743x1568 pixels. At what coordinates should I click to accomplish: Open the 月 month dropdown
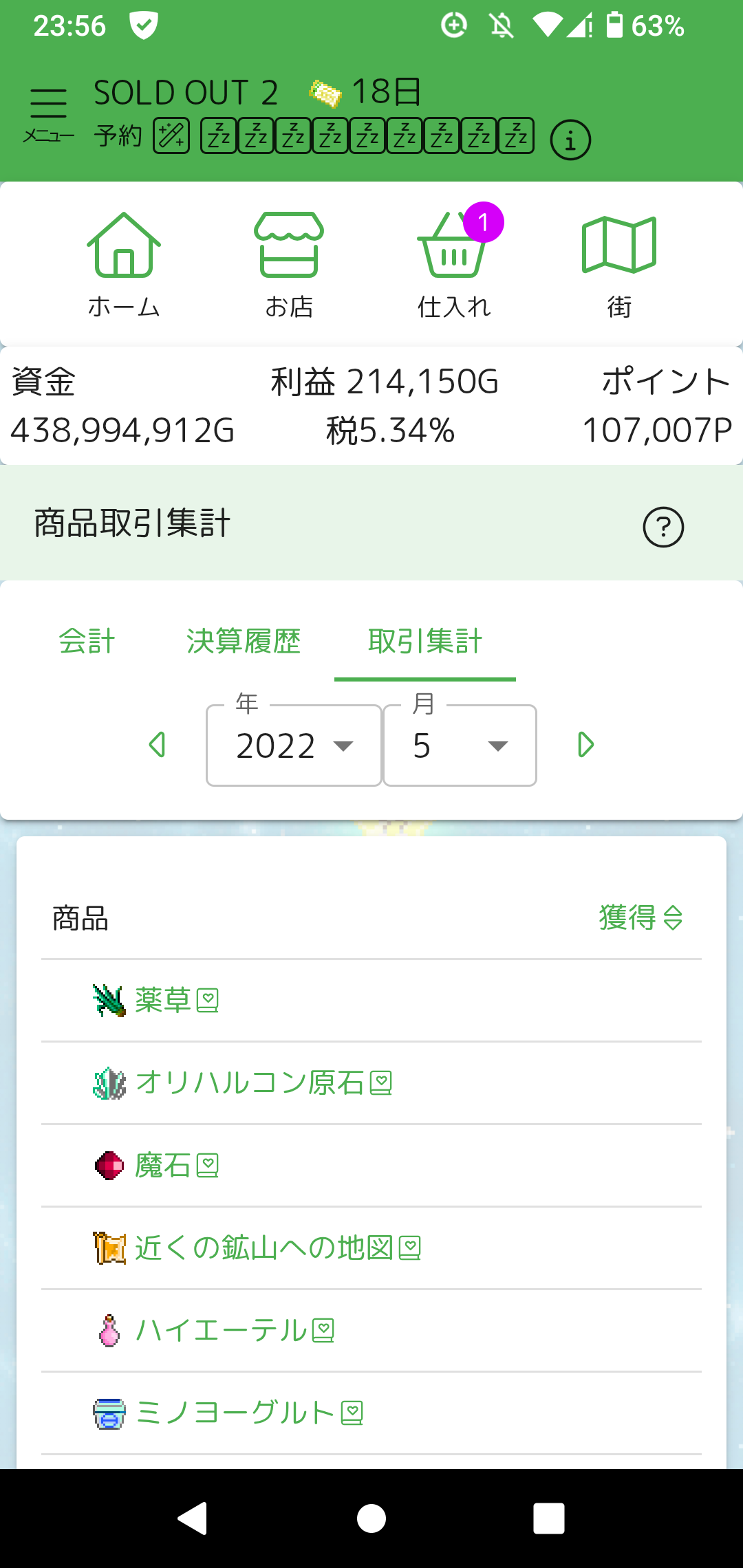pyautogui.click(x=460, y=745)
